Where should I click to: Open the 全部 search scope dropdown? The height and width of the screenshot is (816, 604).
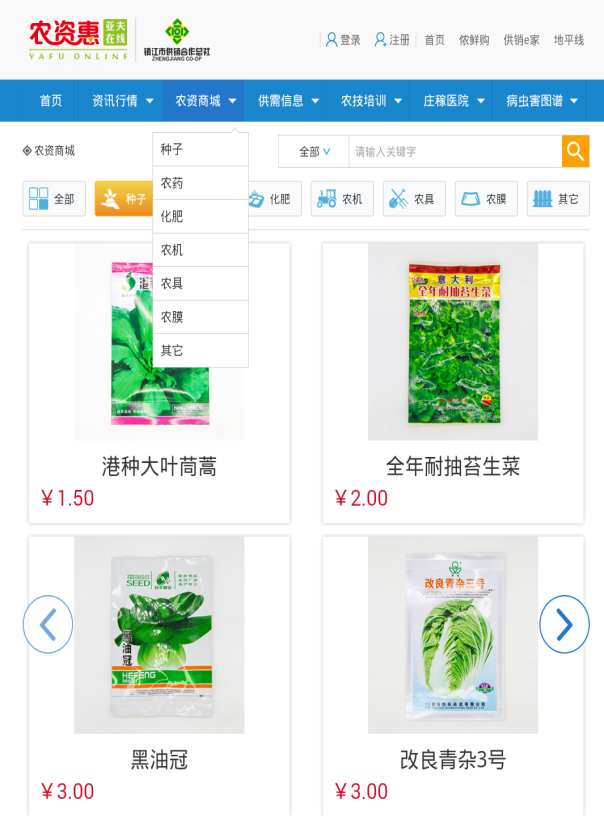314,152
